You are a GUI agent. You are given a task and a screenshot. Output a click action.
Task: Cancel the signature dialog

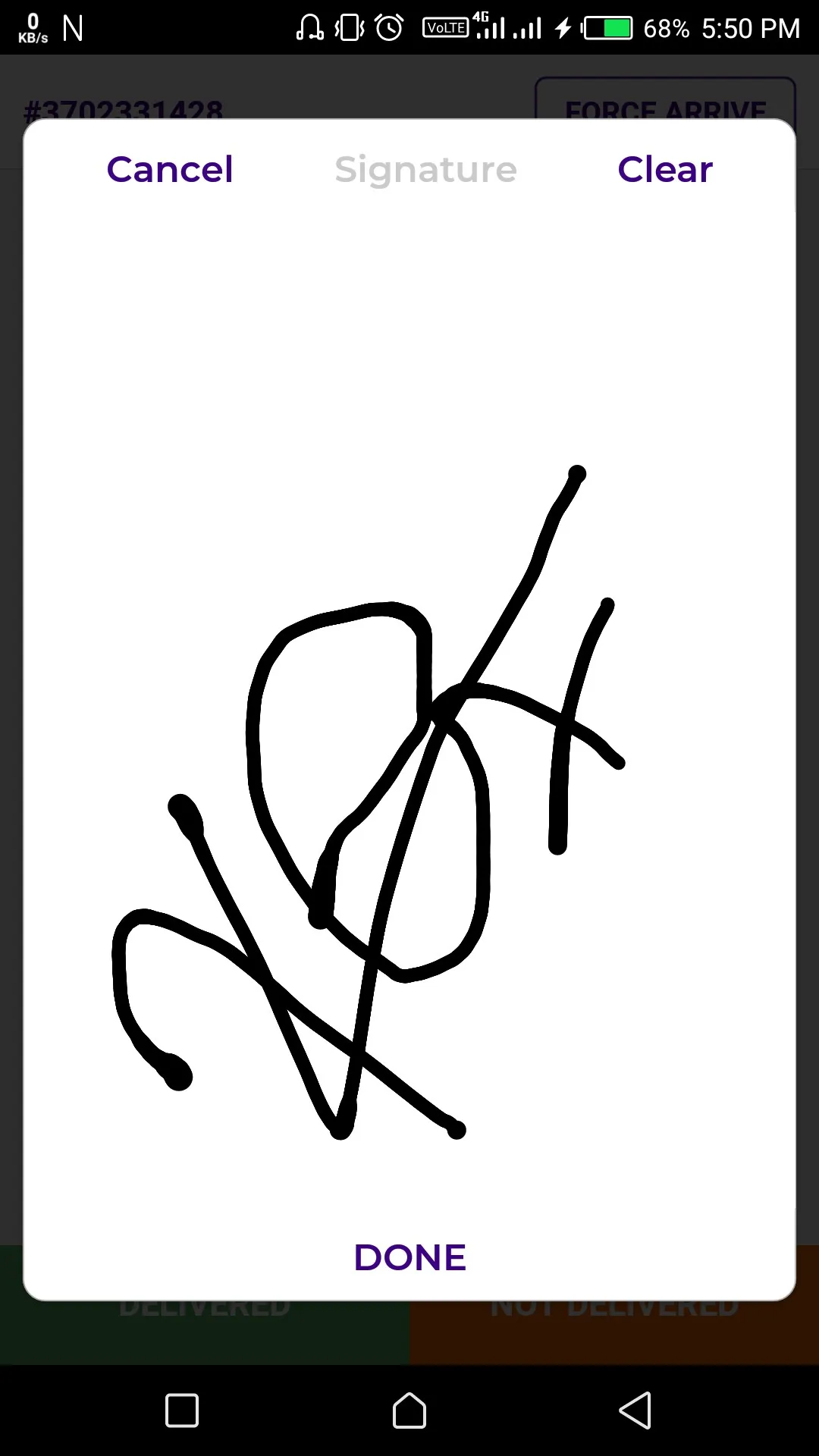pyautogui.click(x=170, y=169)
